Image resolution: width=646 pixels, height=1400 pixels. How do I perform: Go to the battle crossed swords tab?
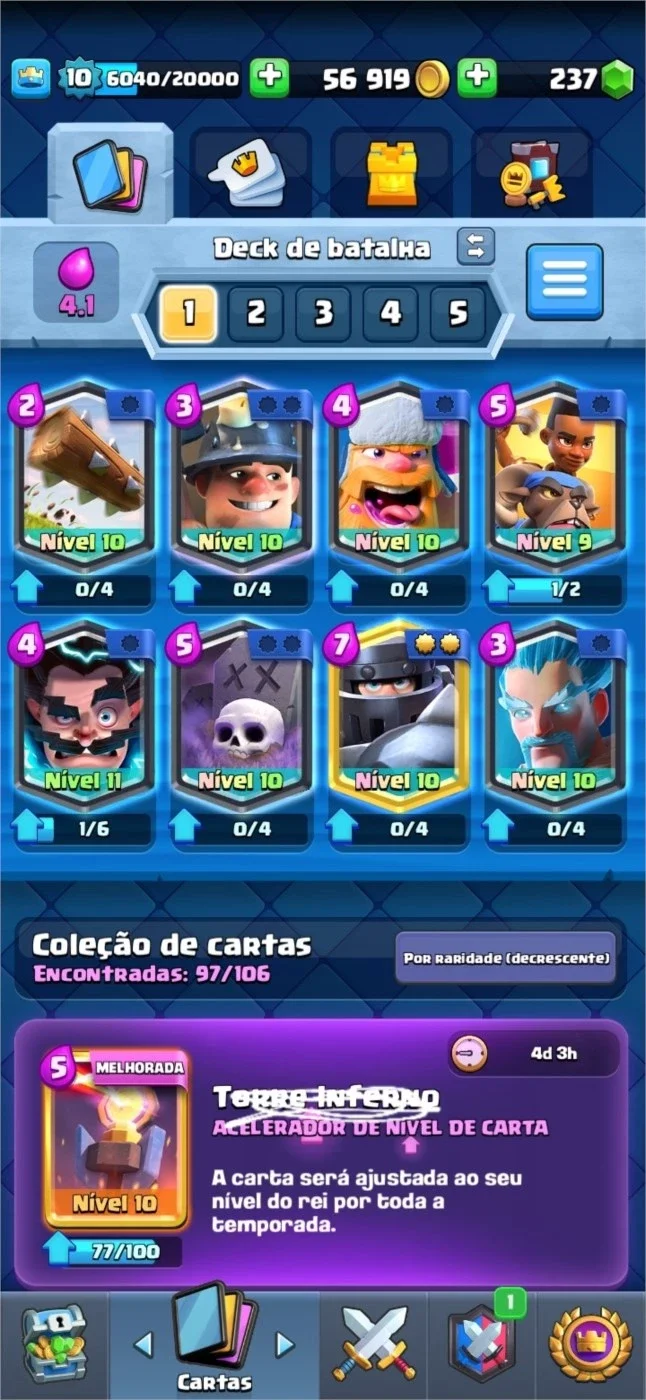(373, 1342)
